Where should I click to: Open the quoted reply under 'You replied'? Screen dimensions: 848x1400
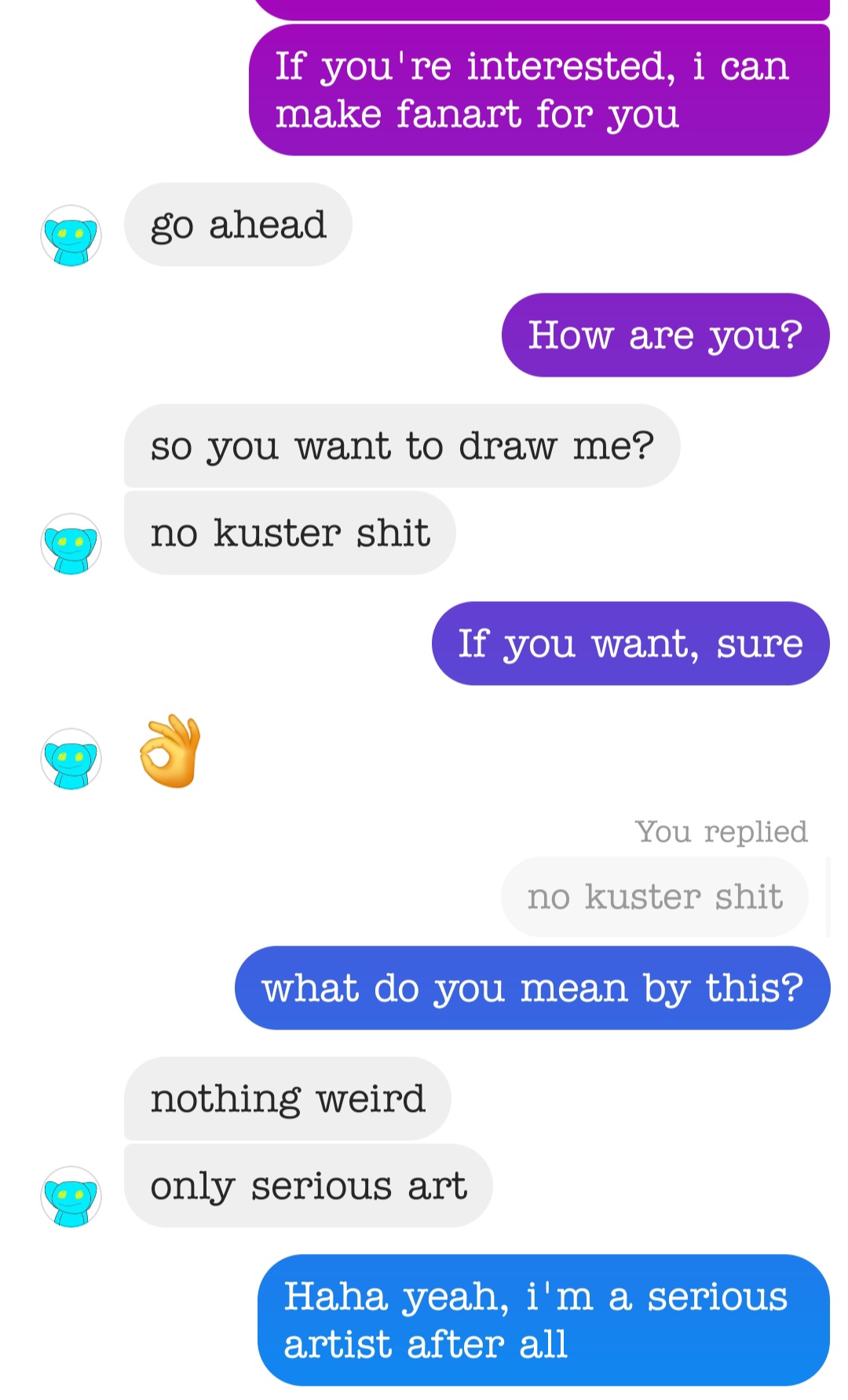point(655,897)
